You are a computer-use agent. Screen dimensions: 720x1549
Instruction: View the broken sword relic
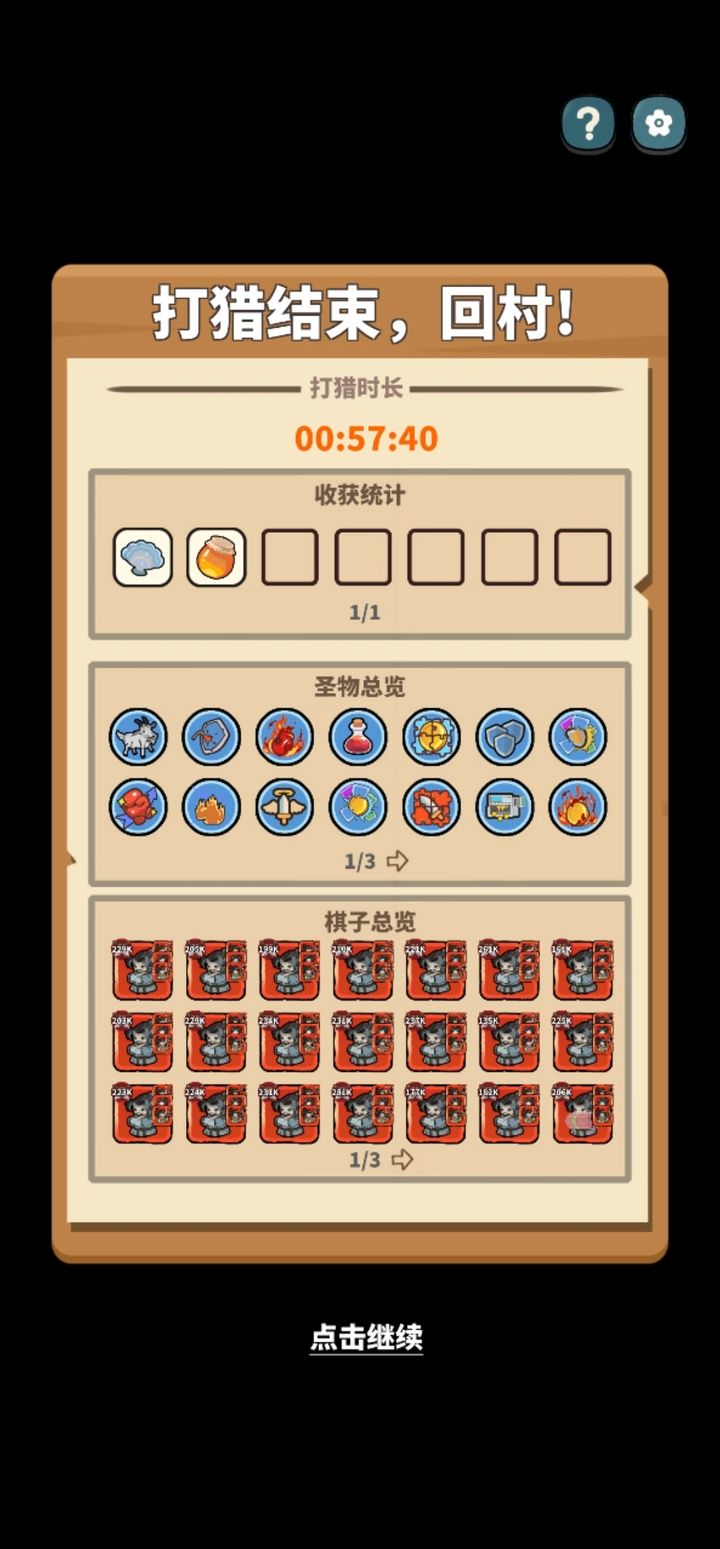pos(432,808)
